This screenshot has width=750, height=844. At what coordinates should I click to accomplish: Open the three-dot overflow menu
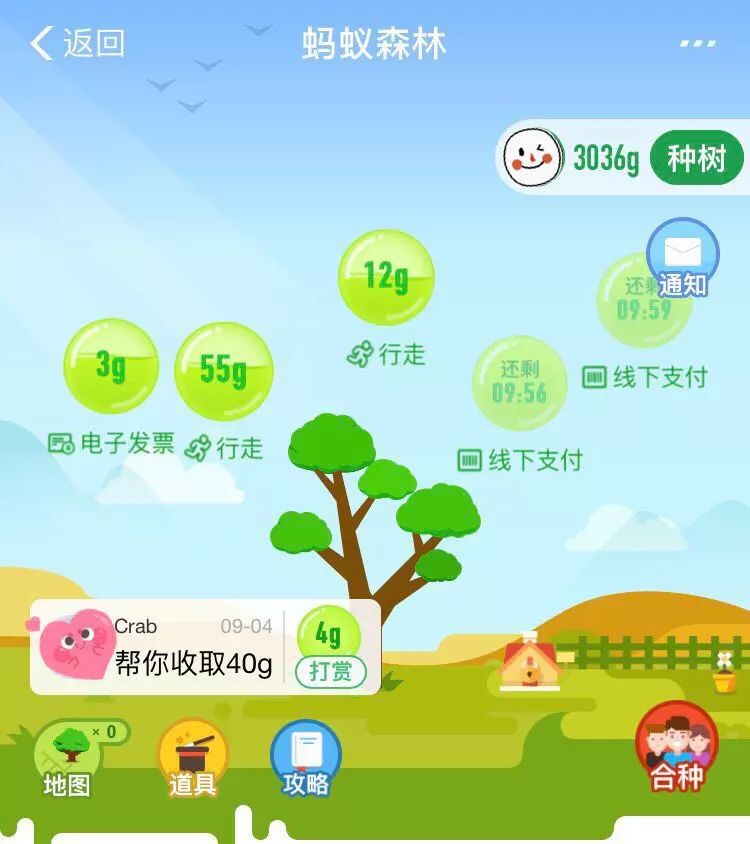[x=697, y=44]
